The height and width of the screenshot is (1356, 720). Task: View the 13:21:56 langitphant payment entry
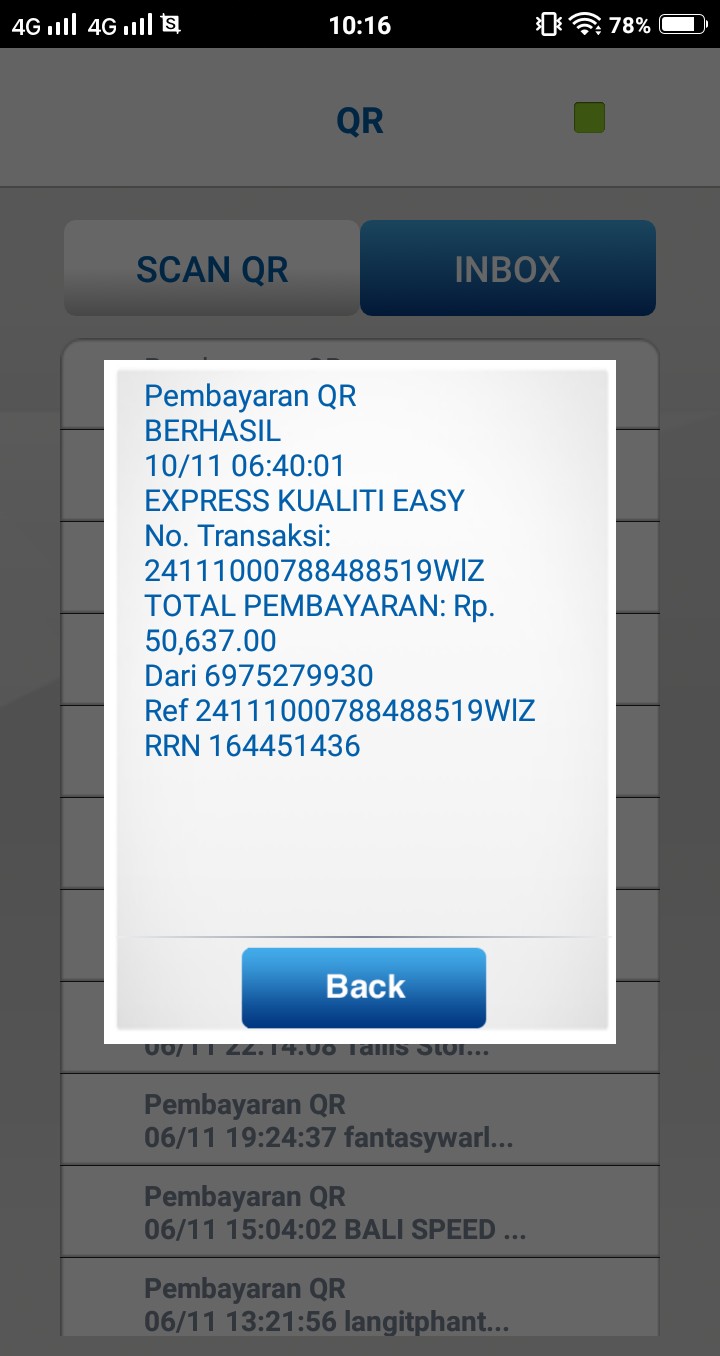pos(360,1303)
